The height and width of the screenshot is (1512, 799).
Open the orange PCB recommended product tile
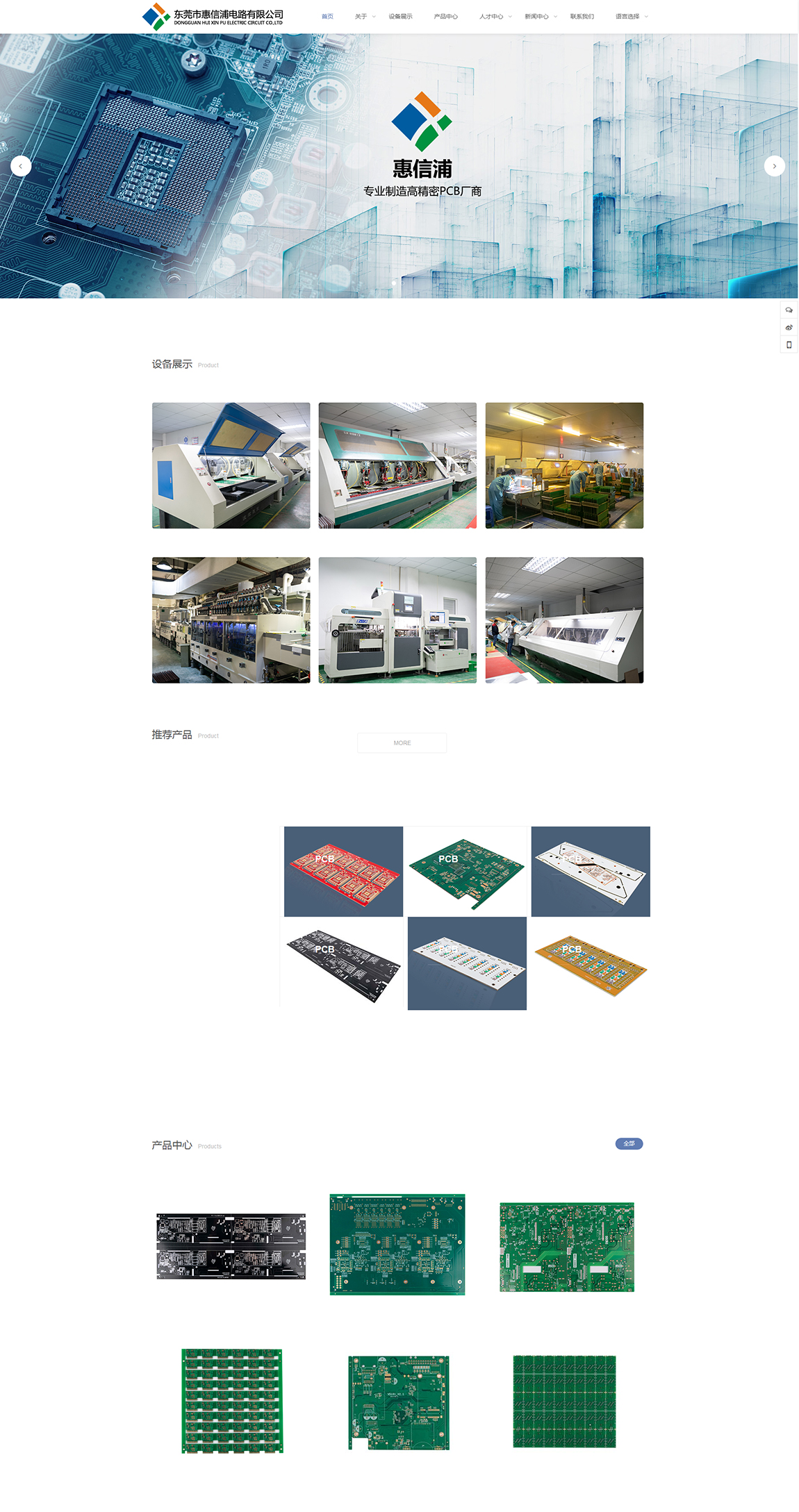coord(591,964)
